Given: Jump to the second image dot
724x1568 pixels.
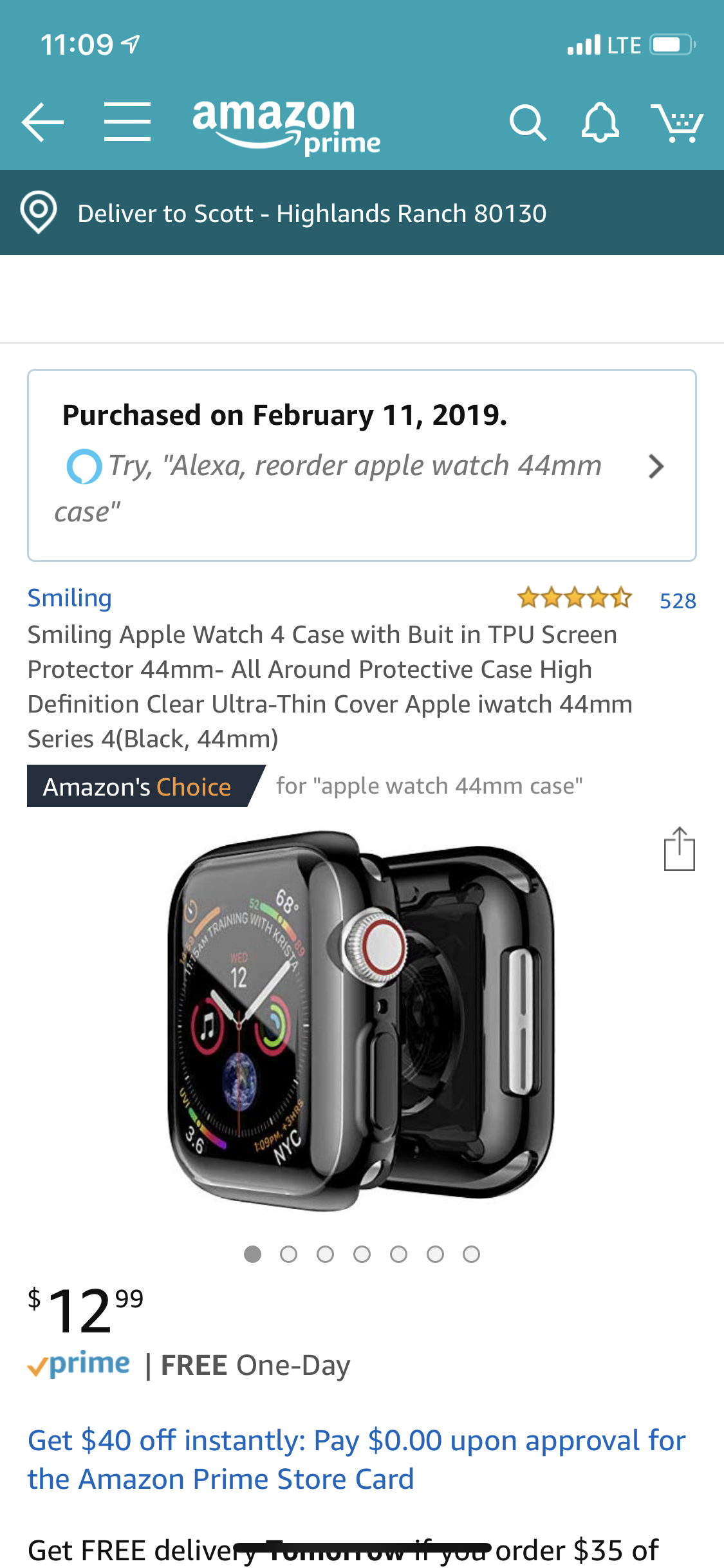Looking at the screenshot, I should tap(289, 1254).
